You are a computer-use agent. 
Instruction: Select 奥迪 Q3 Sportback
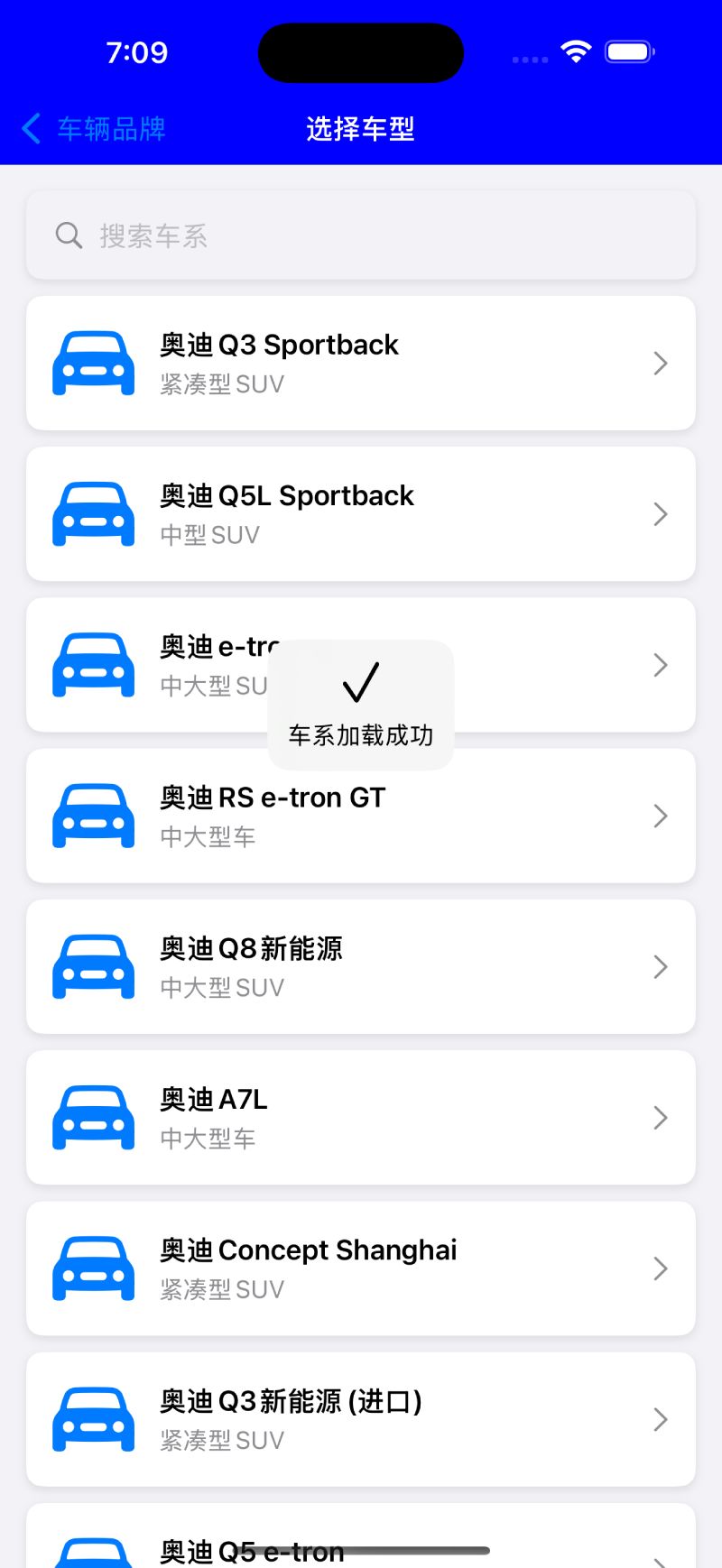pos(361,363)
